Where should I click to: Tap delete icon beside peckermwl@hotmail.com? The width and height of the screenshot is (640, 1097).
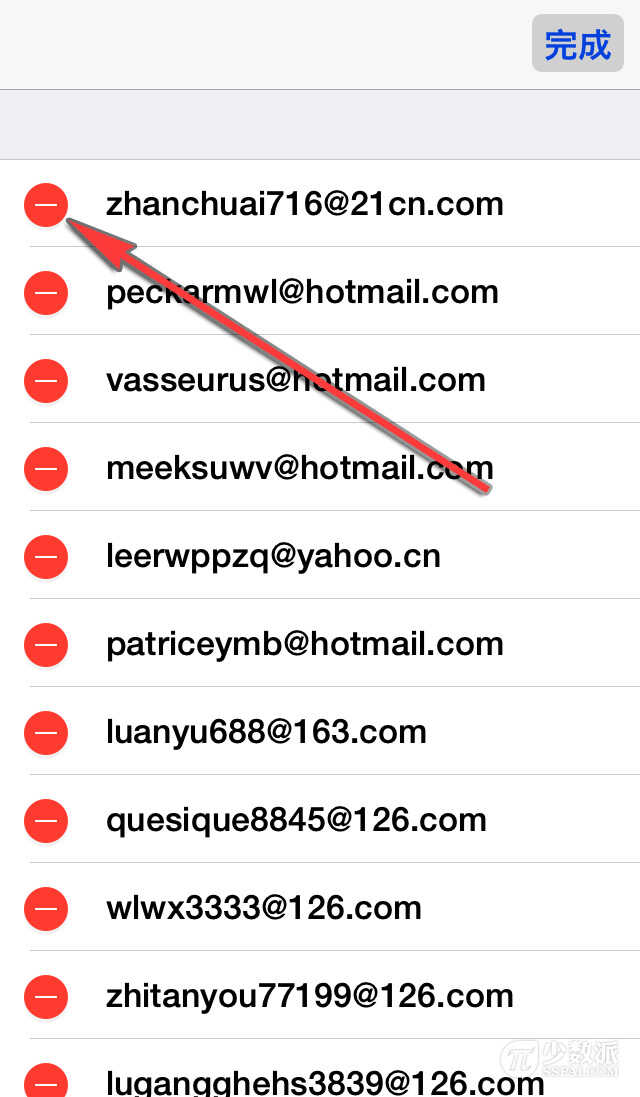[45, 293]
